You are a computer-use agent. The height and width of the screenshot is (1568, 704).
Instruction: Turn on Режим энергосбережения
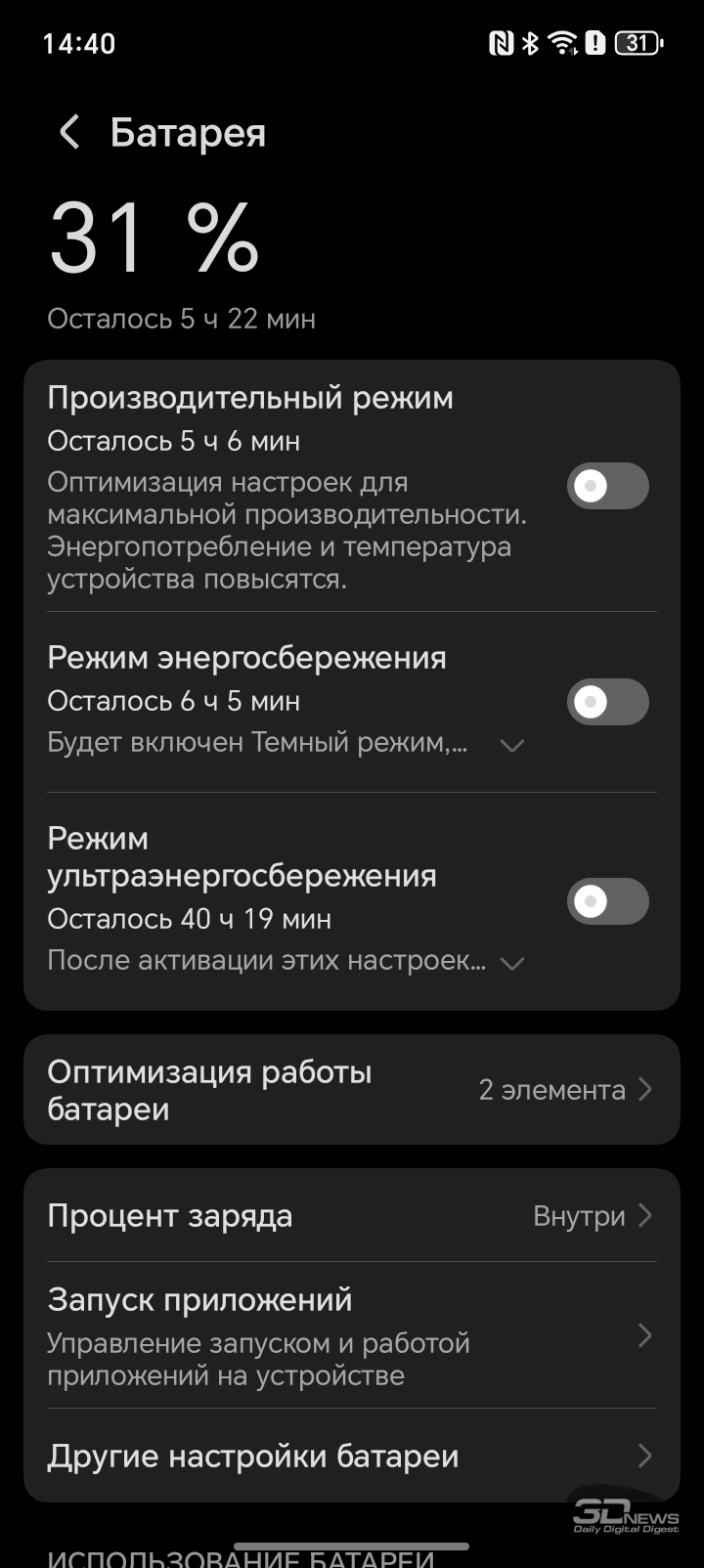pos(607,702)
